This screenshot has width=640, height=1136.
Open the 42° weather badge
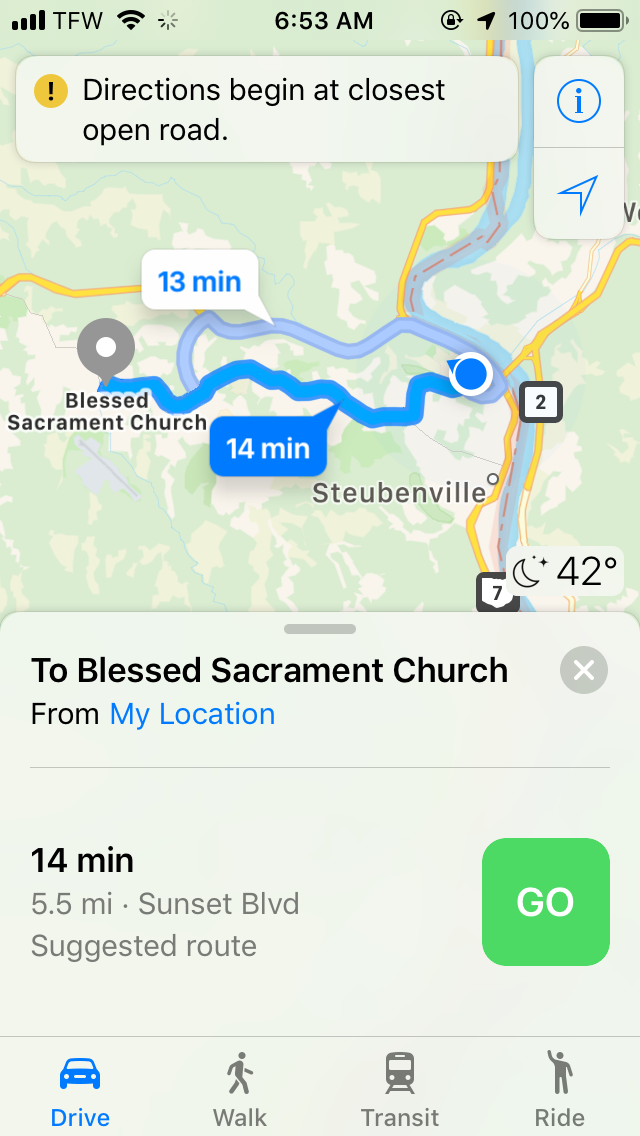pos(565,572)
